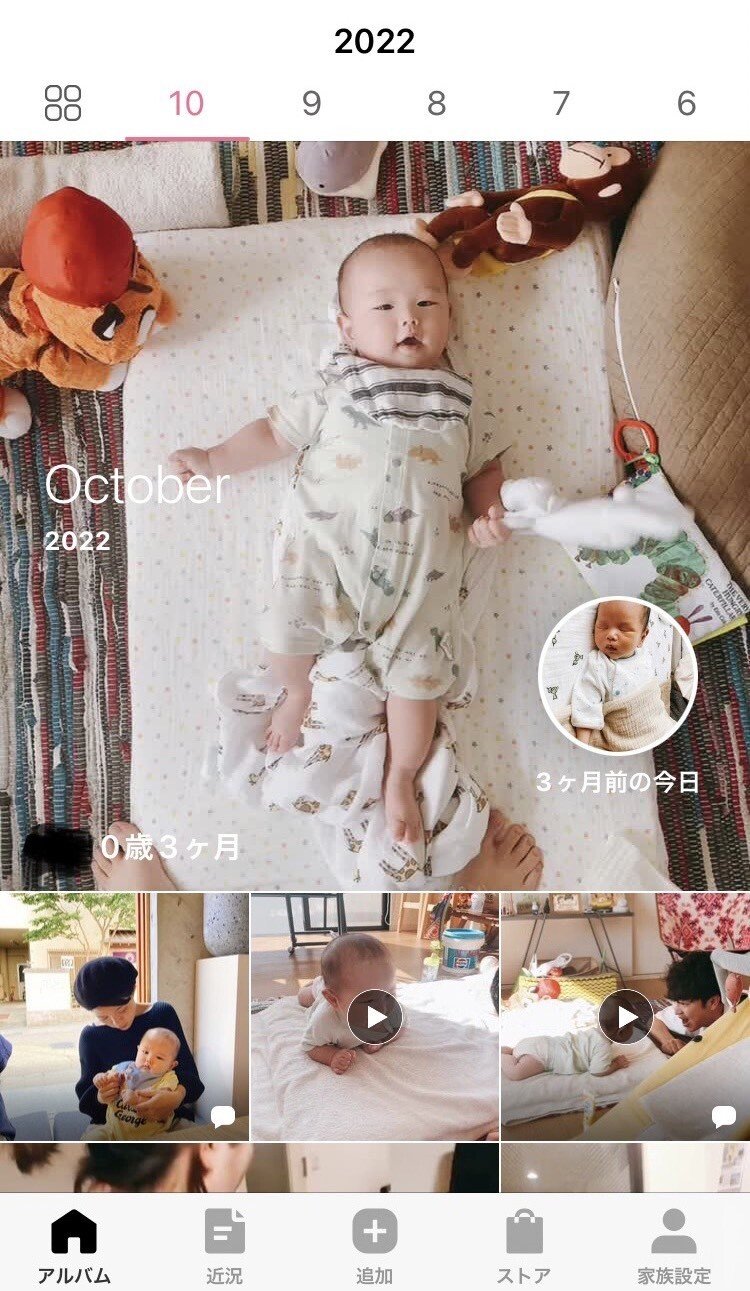Switch to month 7 tab
This screenshot has height=1291, width=750.
561,104
